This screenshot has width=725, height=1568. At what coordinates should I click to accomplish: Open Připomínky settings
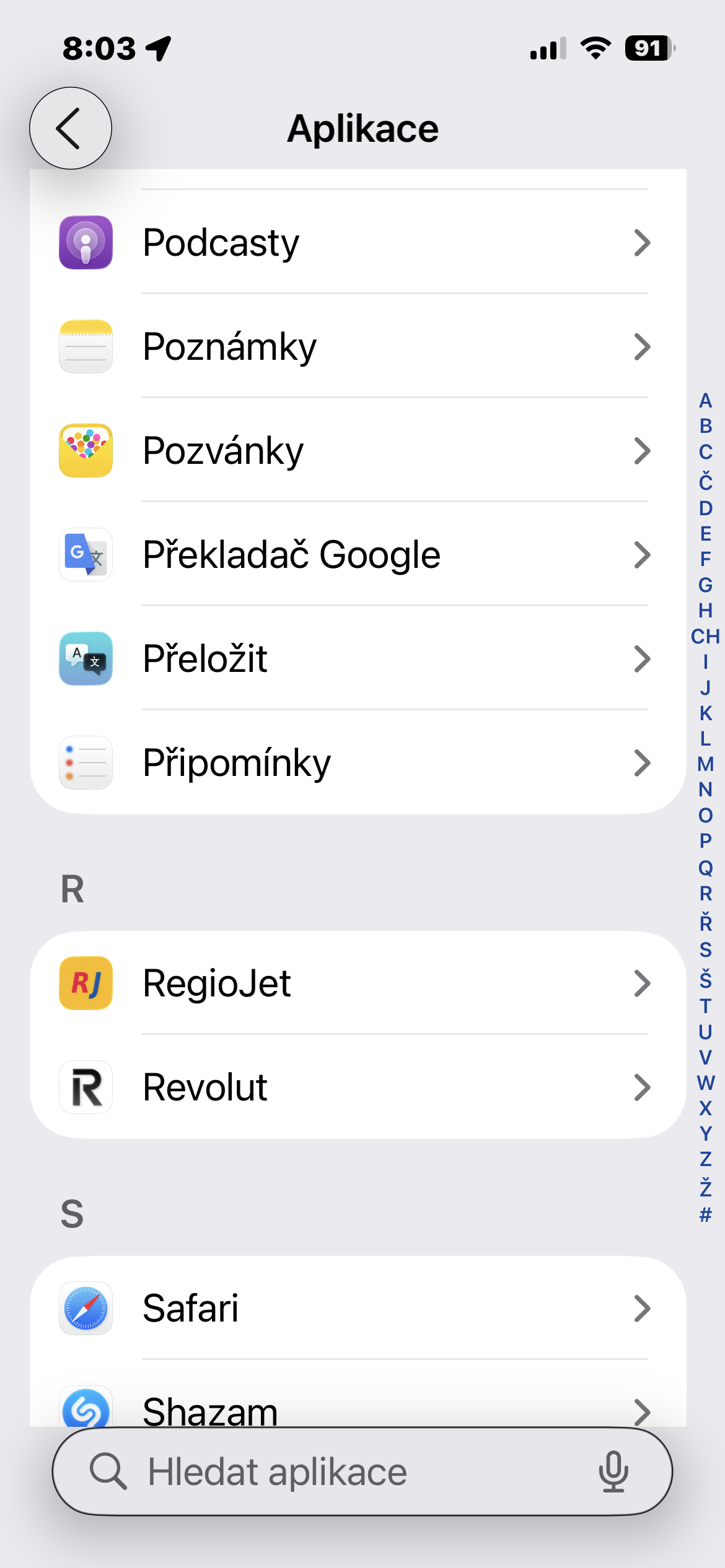click(x=357, y=763)
